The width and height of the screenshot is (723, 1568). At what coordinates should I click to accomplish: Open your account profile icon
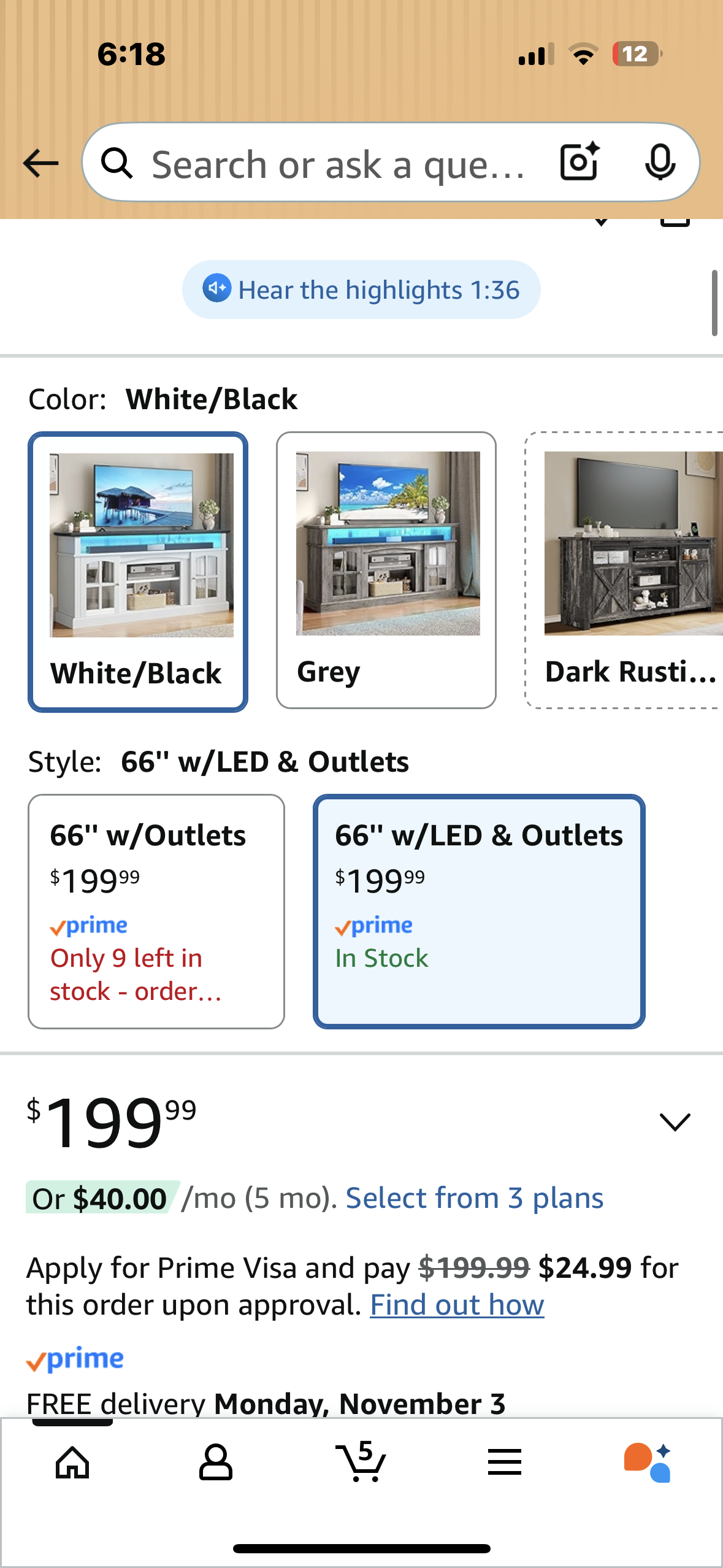pyautogui.click(x=216, y=1461)
